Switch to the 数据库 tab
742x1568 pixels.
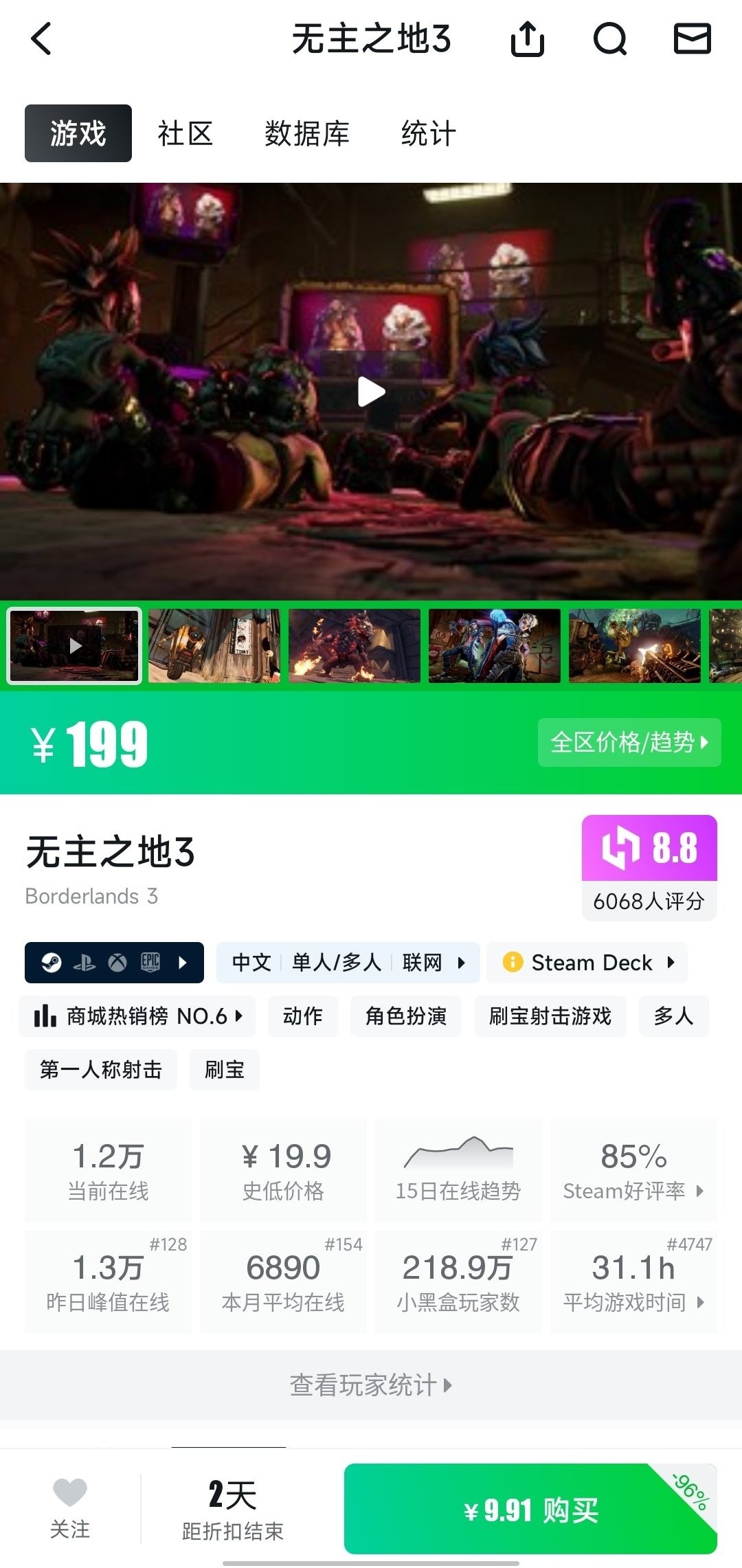point(306,133)
